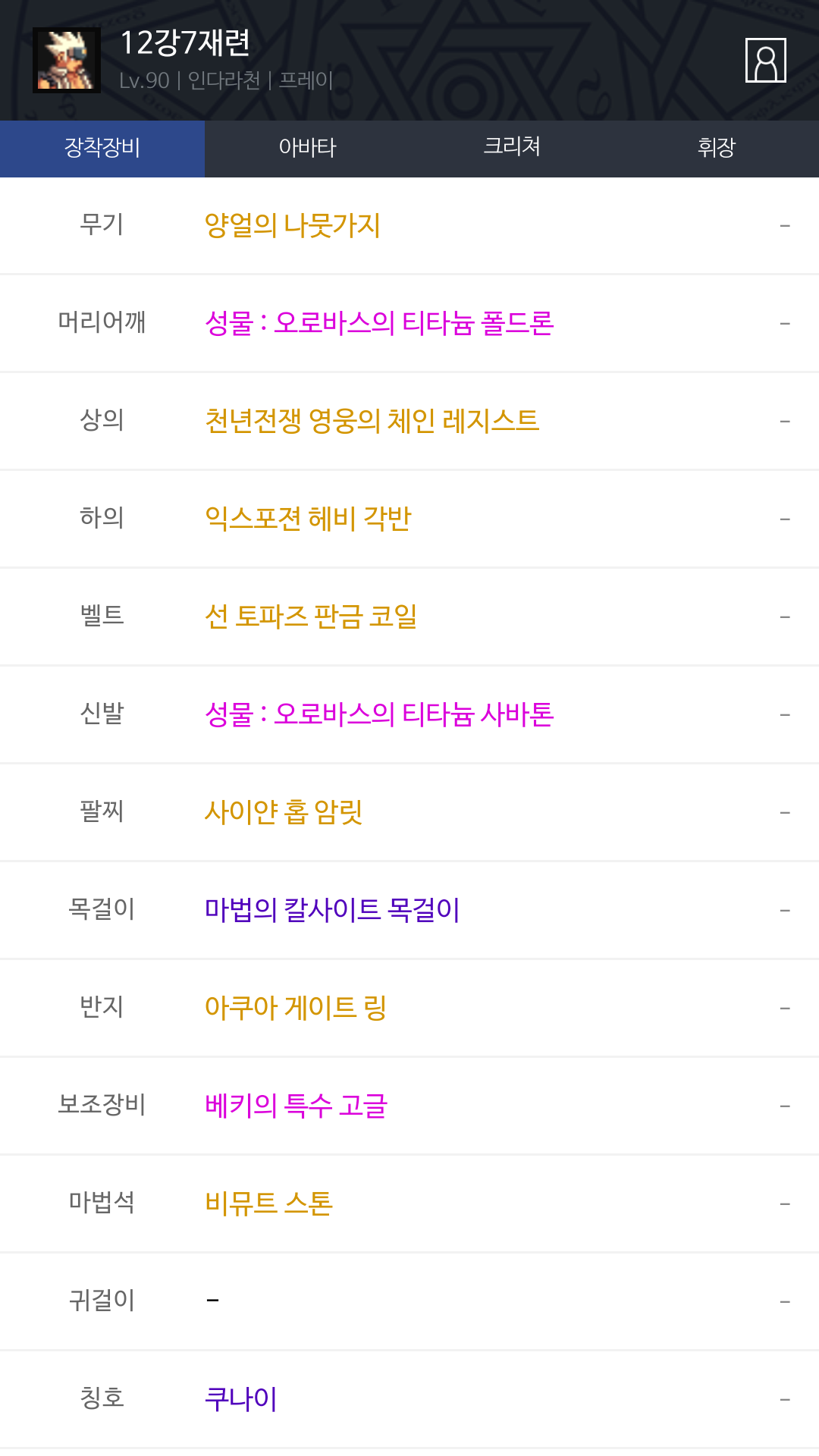Viewport: 819px width, 1456px height.
Task: View 베키의 특수 고글 details
Action: [296, 1106]
